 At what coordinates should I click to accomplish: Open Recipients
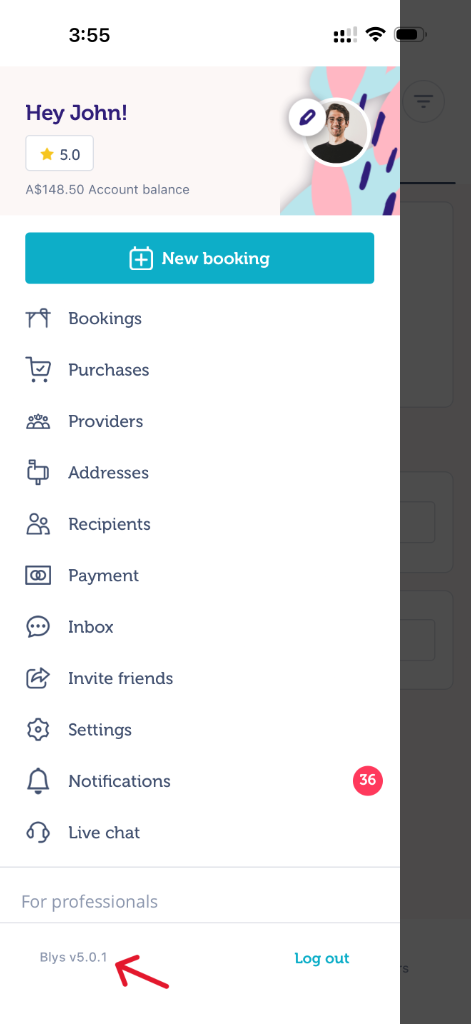tap(199, 524)
